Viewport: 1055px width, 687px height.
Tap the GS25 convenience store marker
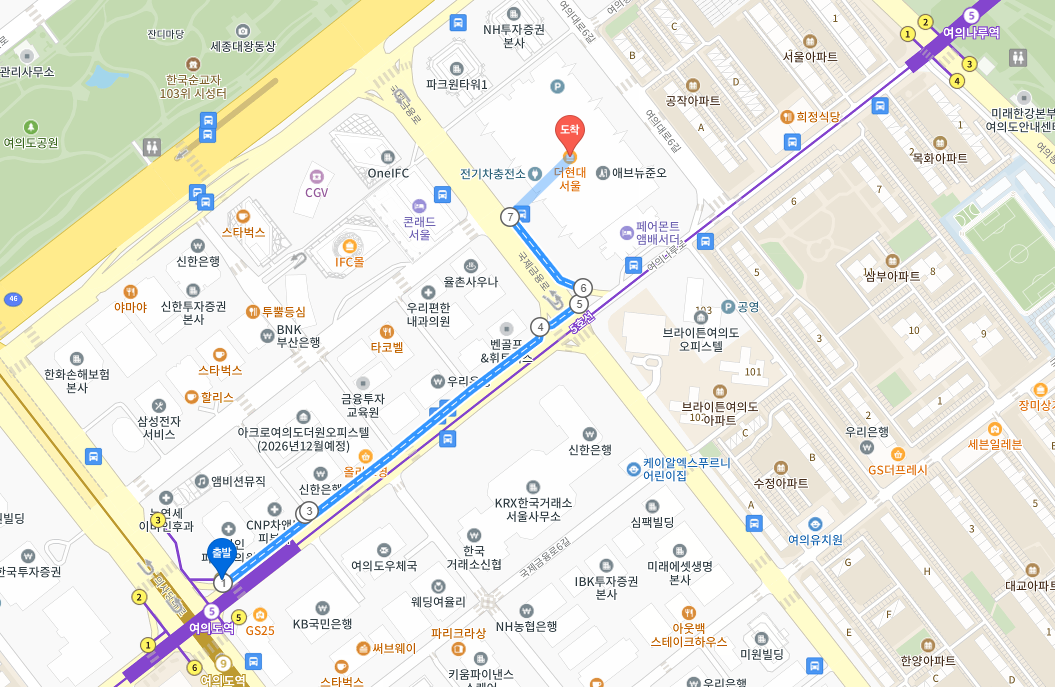click(261, 615)
